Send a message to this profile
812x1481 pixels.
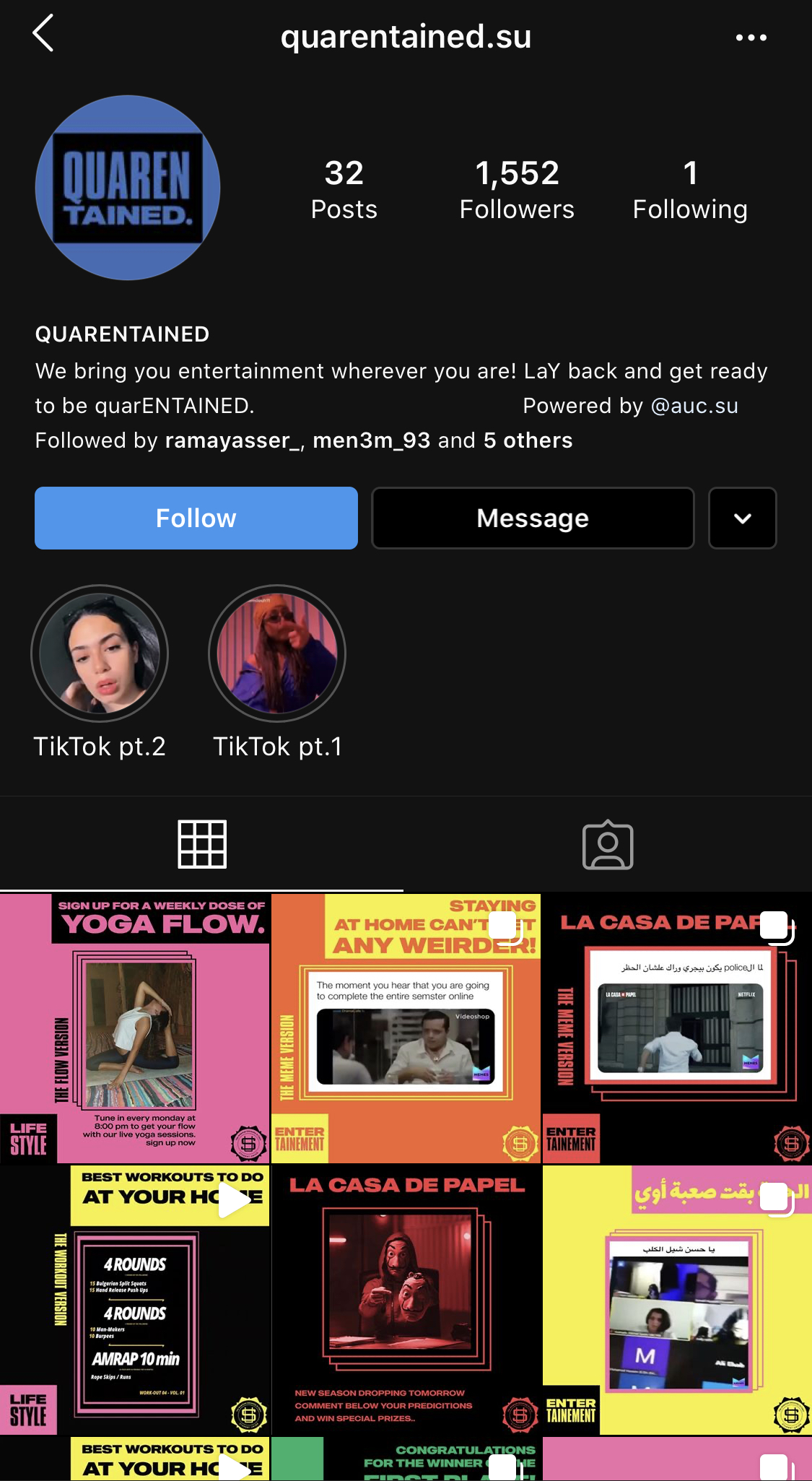click(533, 518)
